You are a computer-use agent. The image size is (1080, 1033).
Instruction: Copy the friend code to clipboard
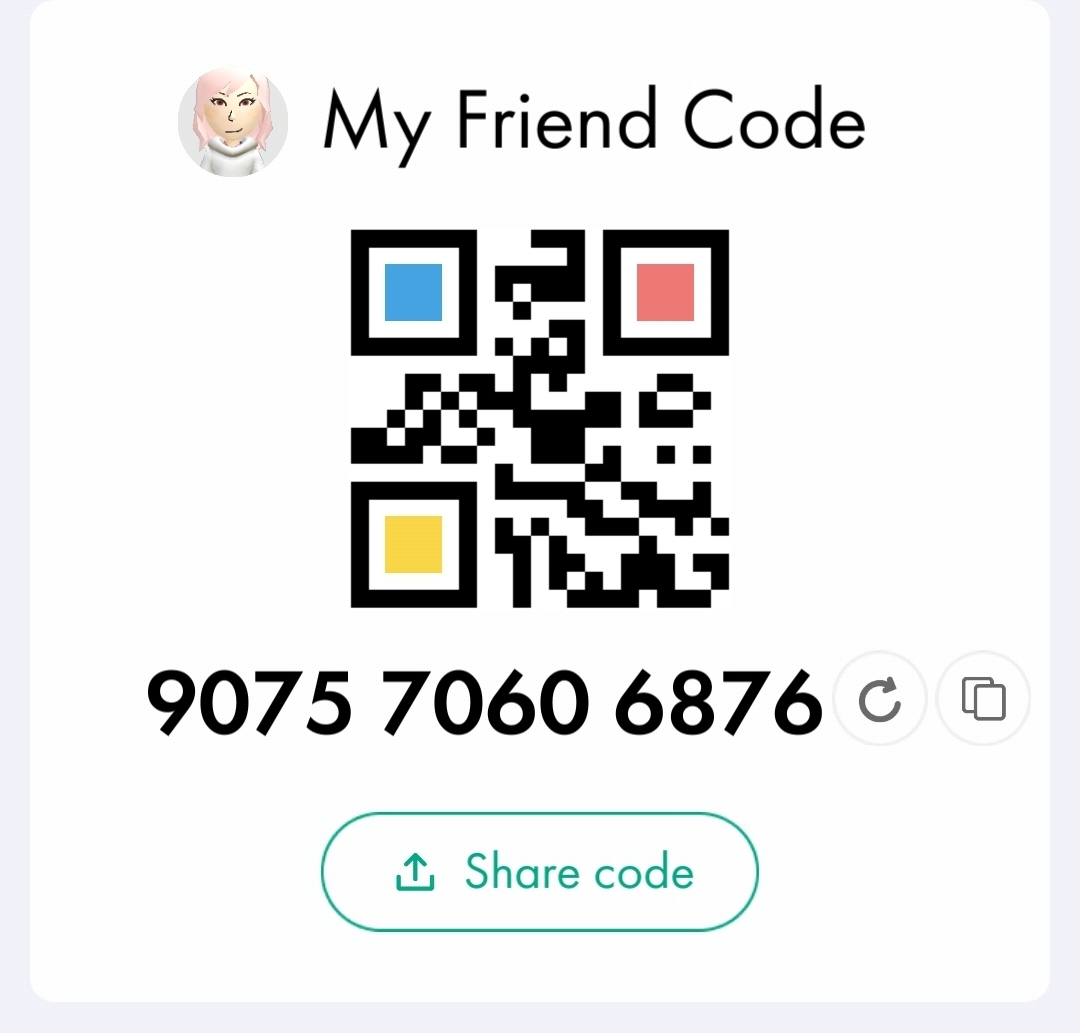[983, 699]
